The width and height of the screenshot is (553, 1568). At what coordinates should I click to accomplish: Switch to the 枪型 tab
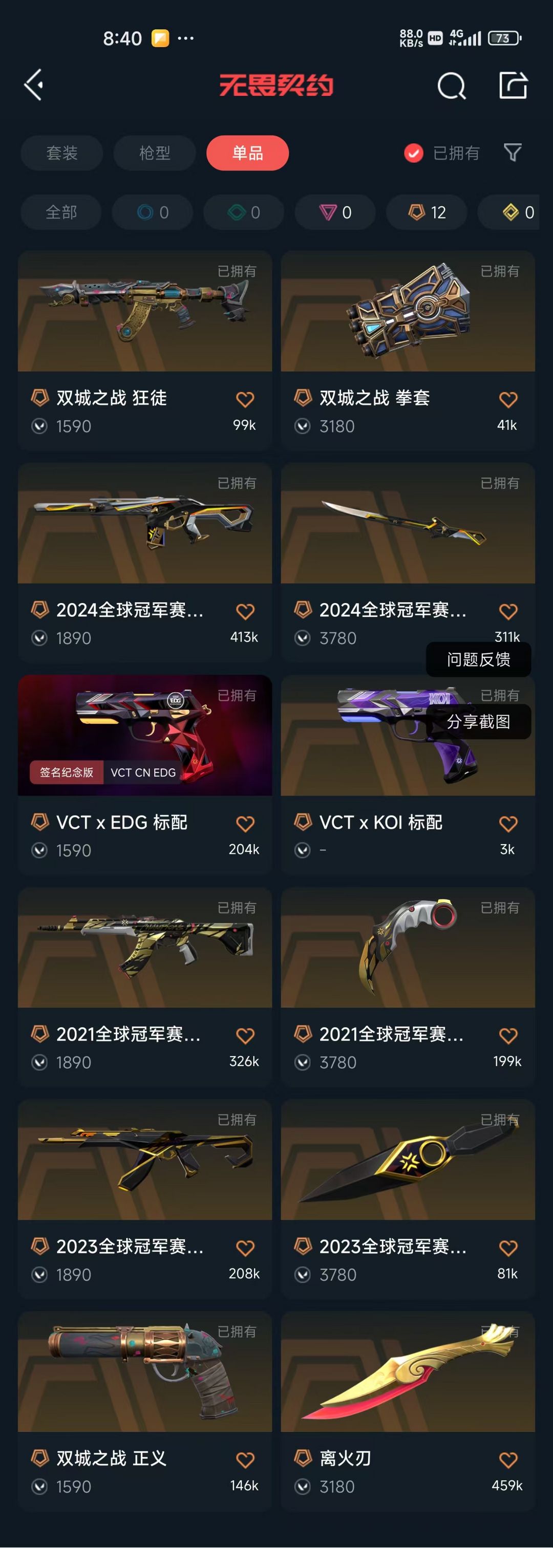[x=155, y=153]
